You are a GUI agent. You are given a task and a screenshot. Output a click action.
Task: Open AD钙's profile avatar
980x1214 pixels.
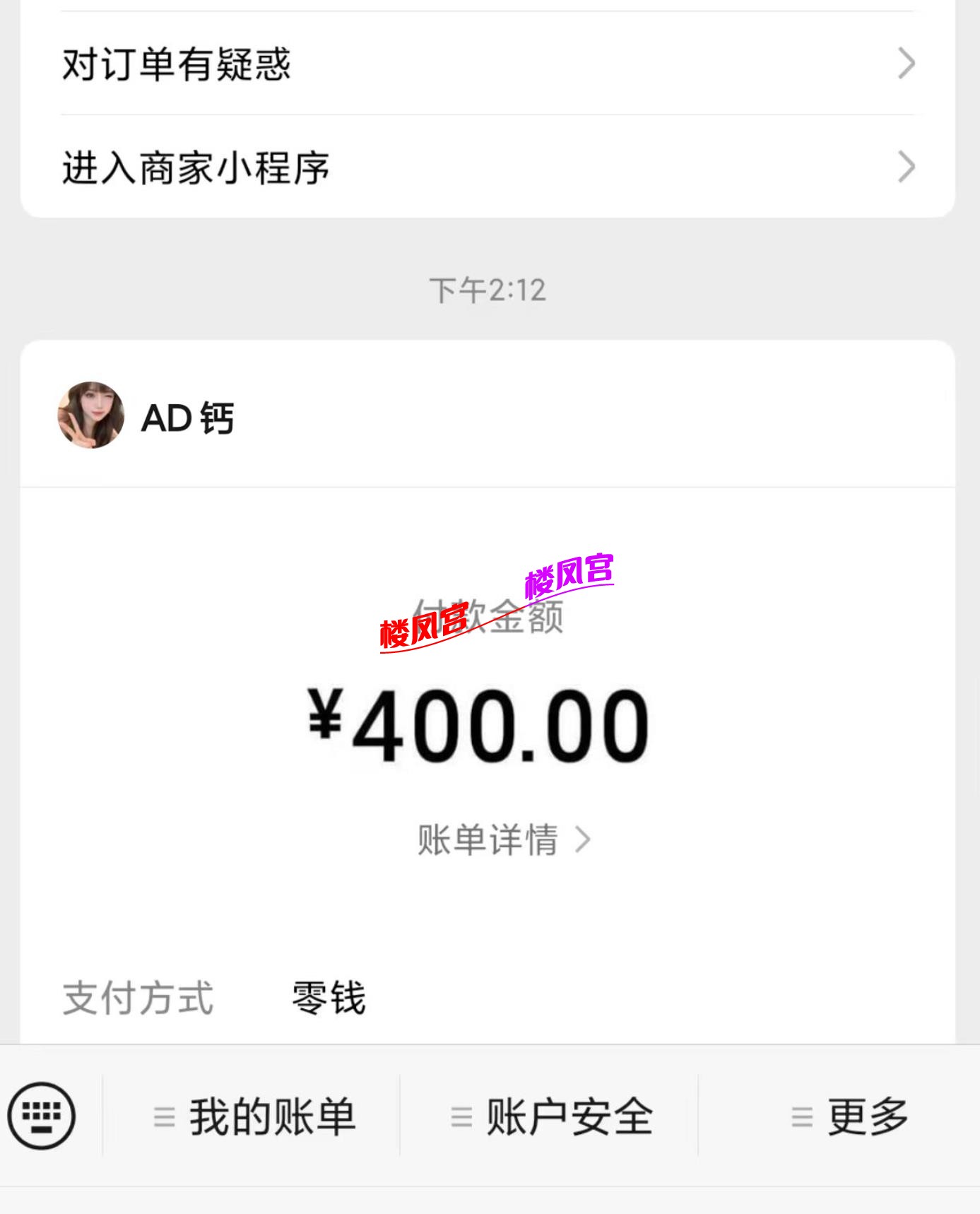point(90,416)
